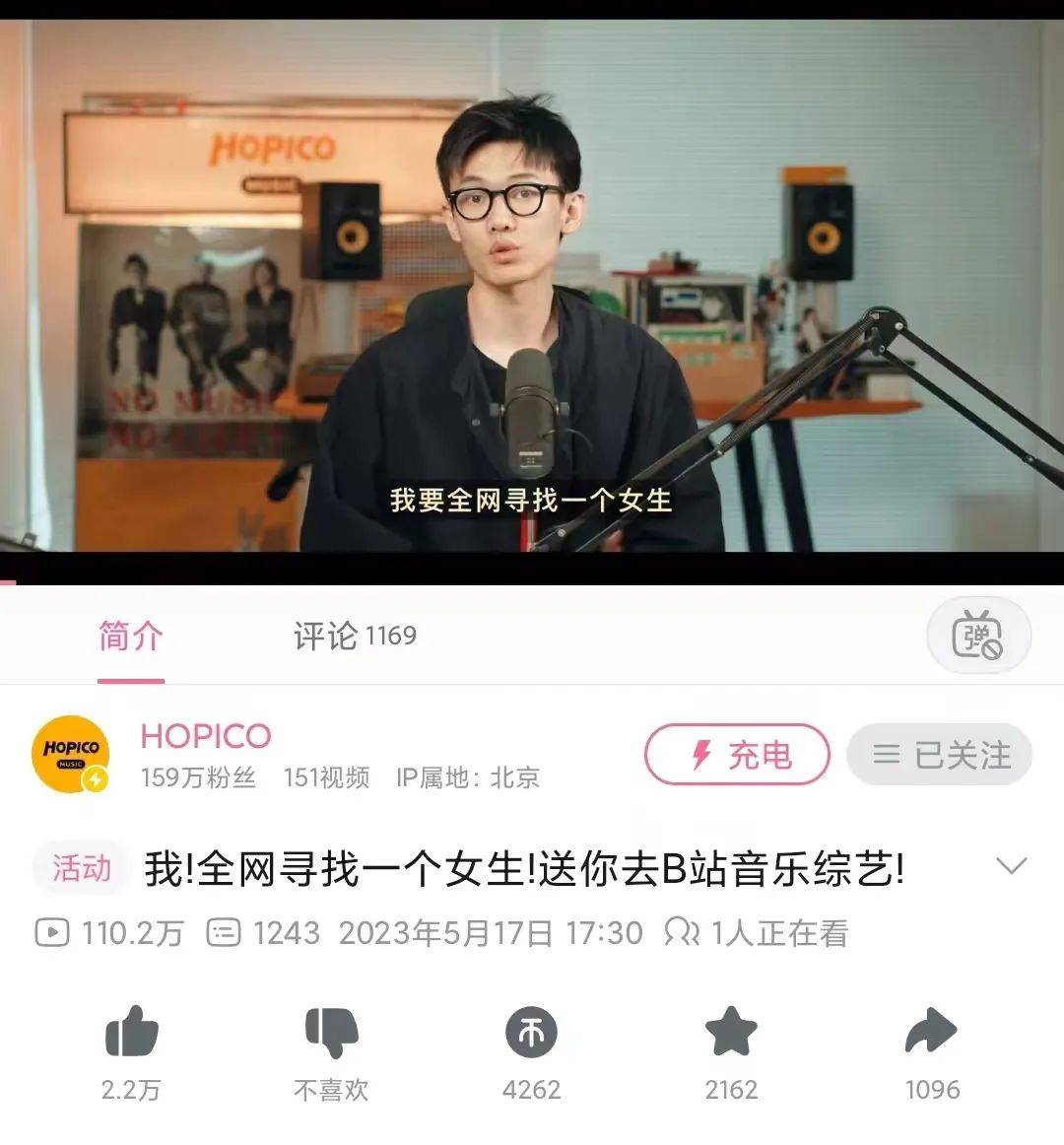The width and height of the screenshot is (1064, 1145).
Task: Open HOPICO's channel avatar
Action: click(x=71, y=755)
